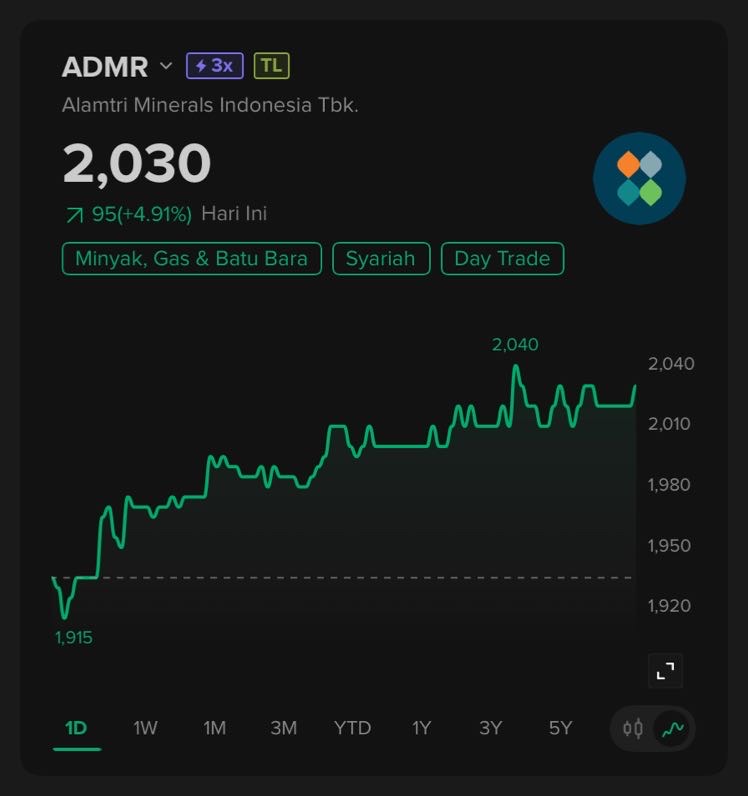Select the Minyak, Gas & Batu Bara chip

[x=191, y=258]
